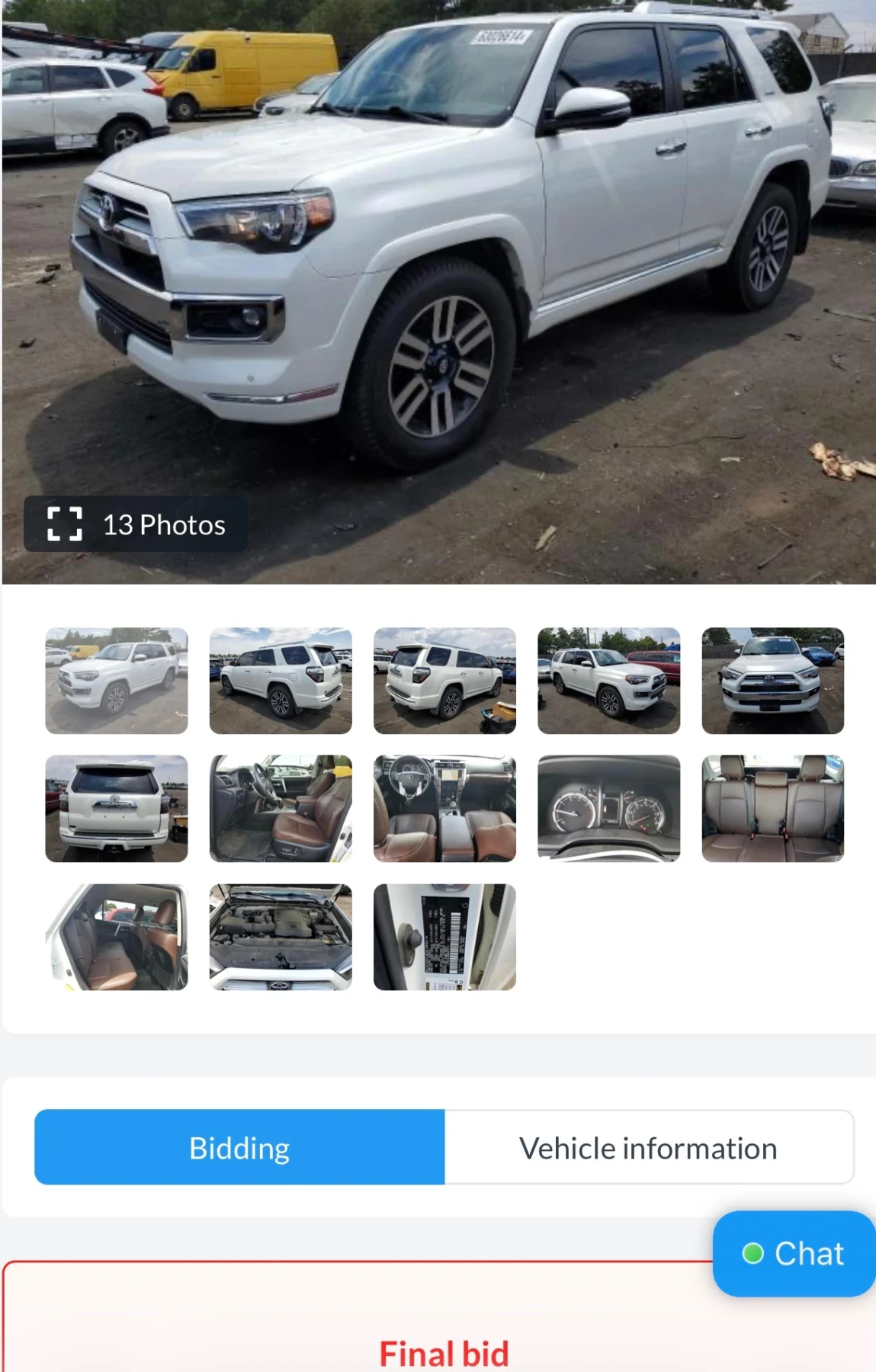Open the front-angle exterior thumbnail
Screen dimensions: 876x1372
[116, 681]
